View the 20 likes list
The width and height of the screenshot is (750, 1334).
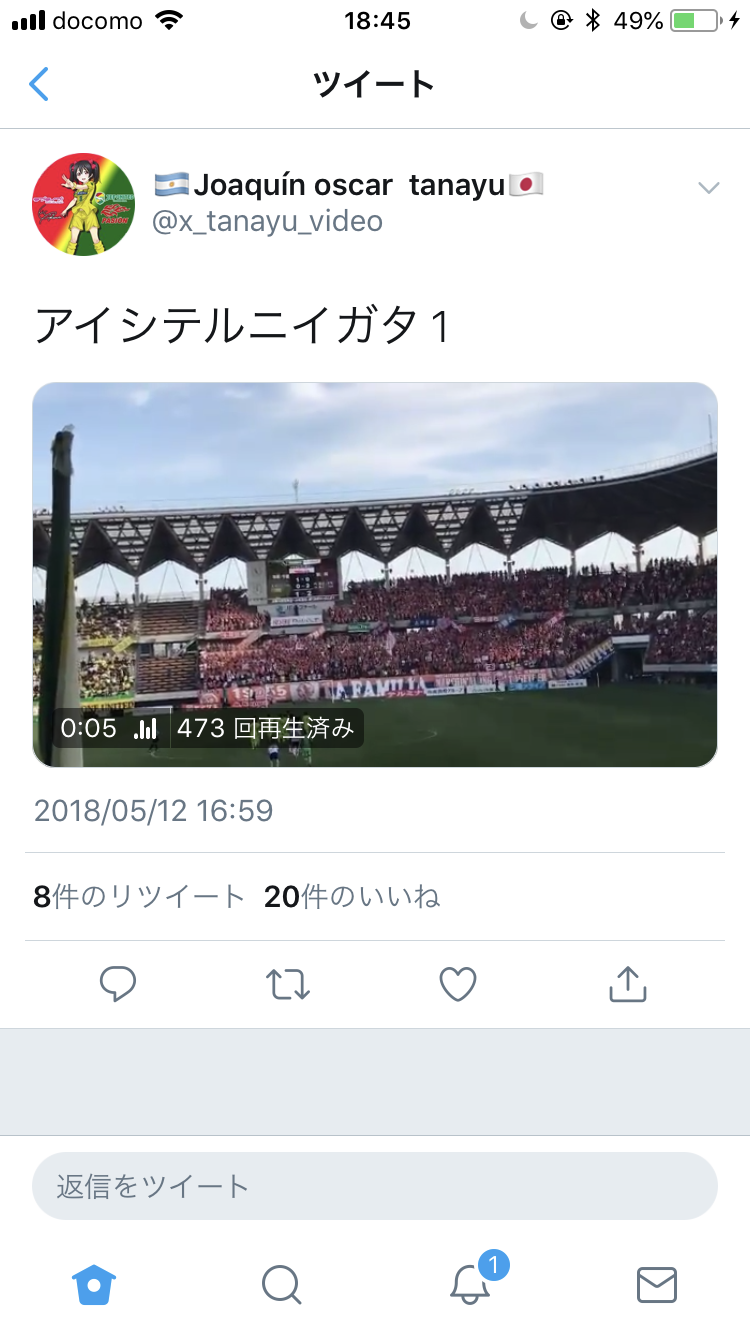(352, 897)
